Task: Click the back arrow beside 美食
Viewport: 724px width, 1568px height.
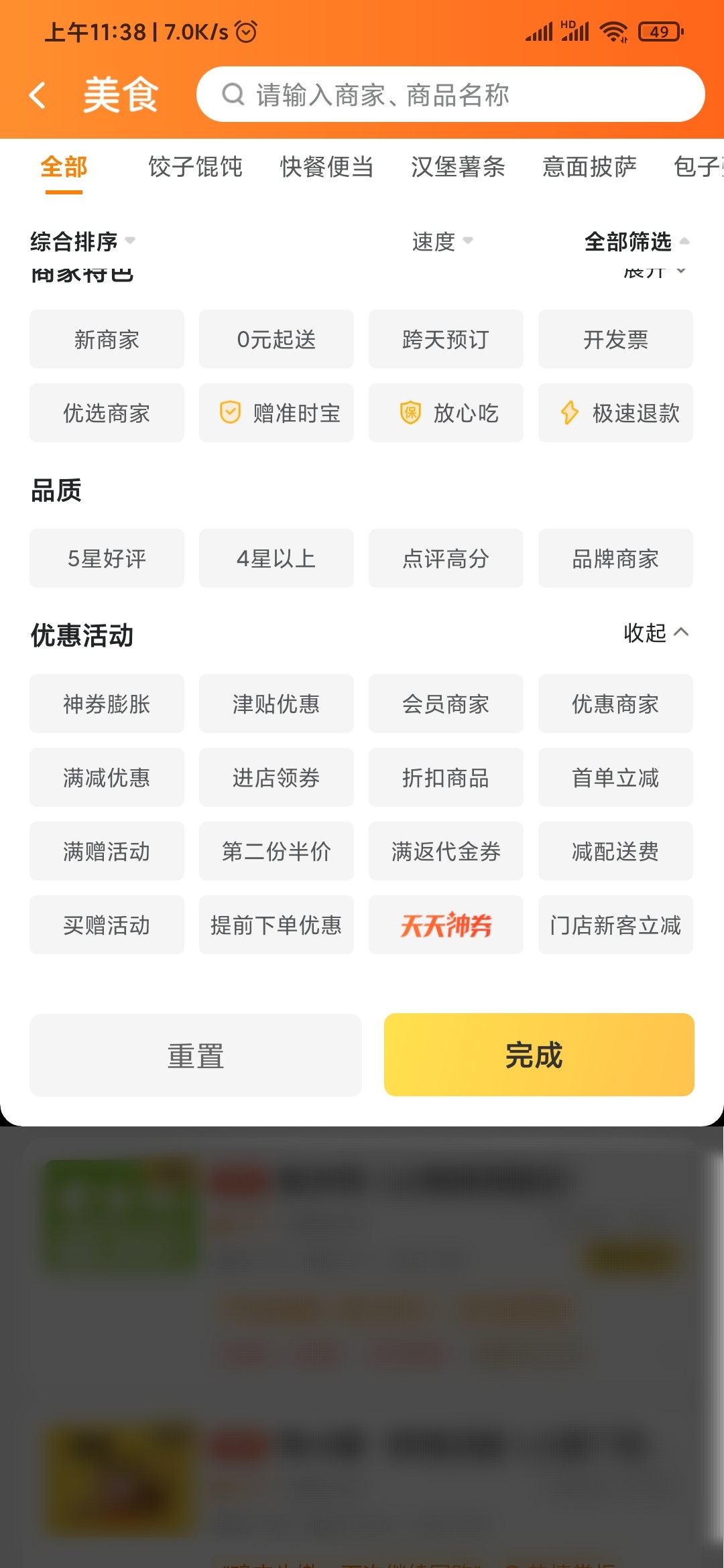Action: pyautogui.click(x=38, y=94)
